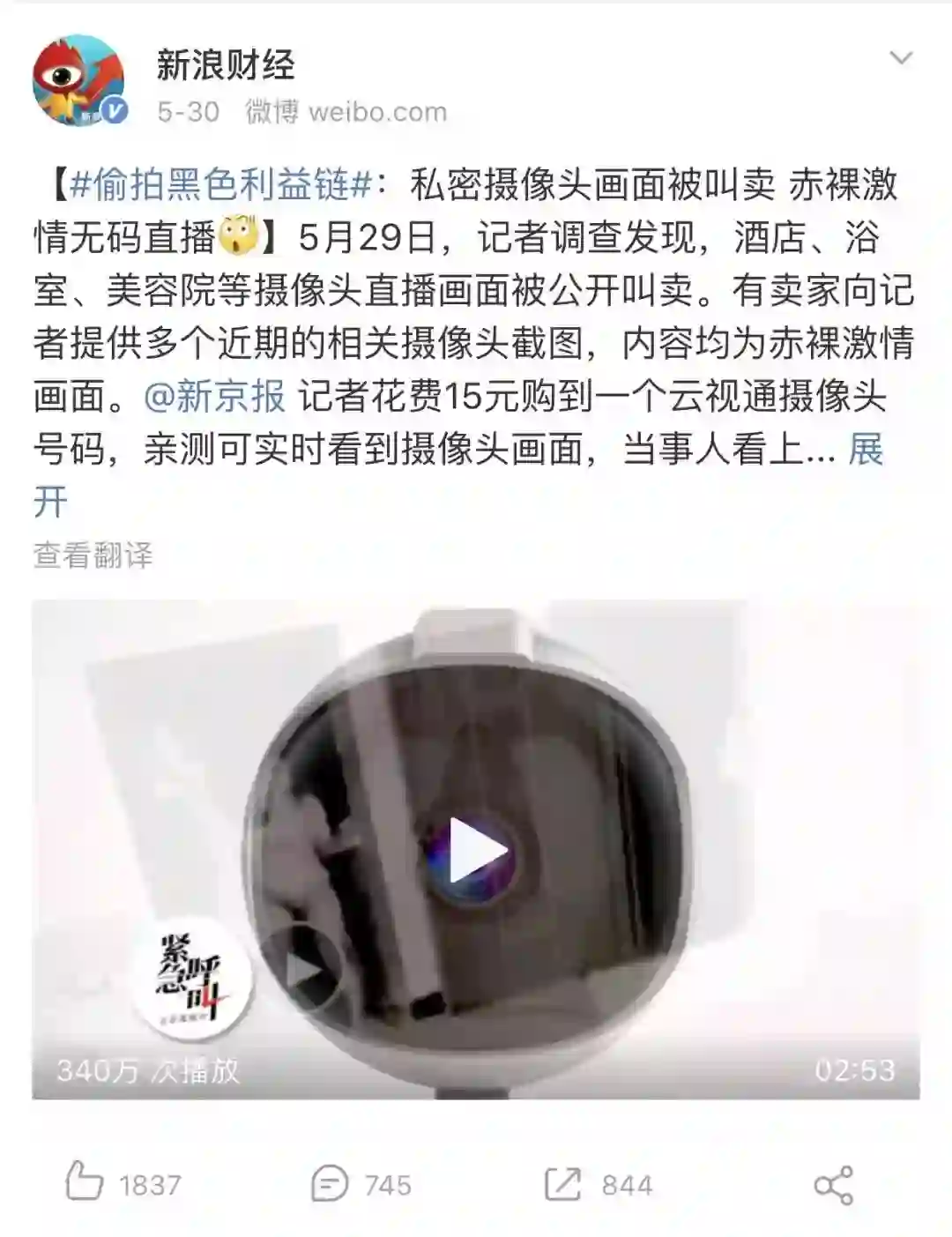The height and width of the screenshot is (1237, 952).
Task: Share this post via share icon
Action: click(833, 1184)
